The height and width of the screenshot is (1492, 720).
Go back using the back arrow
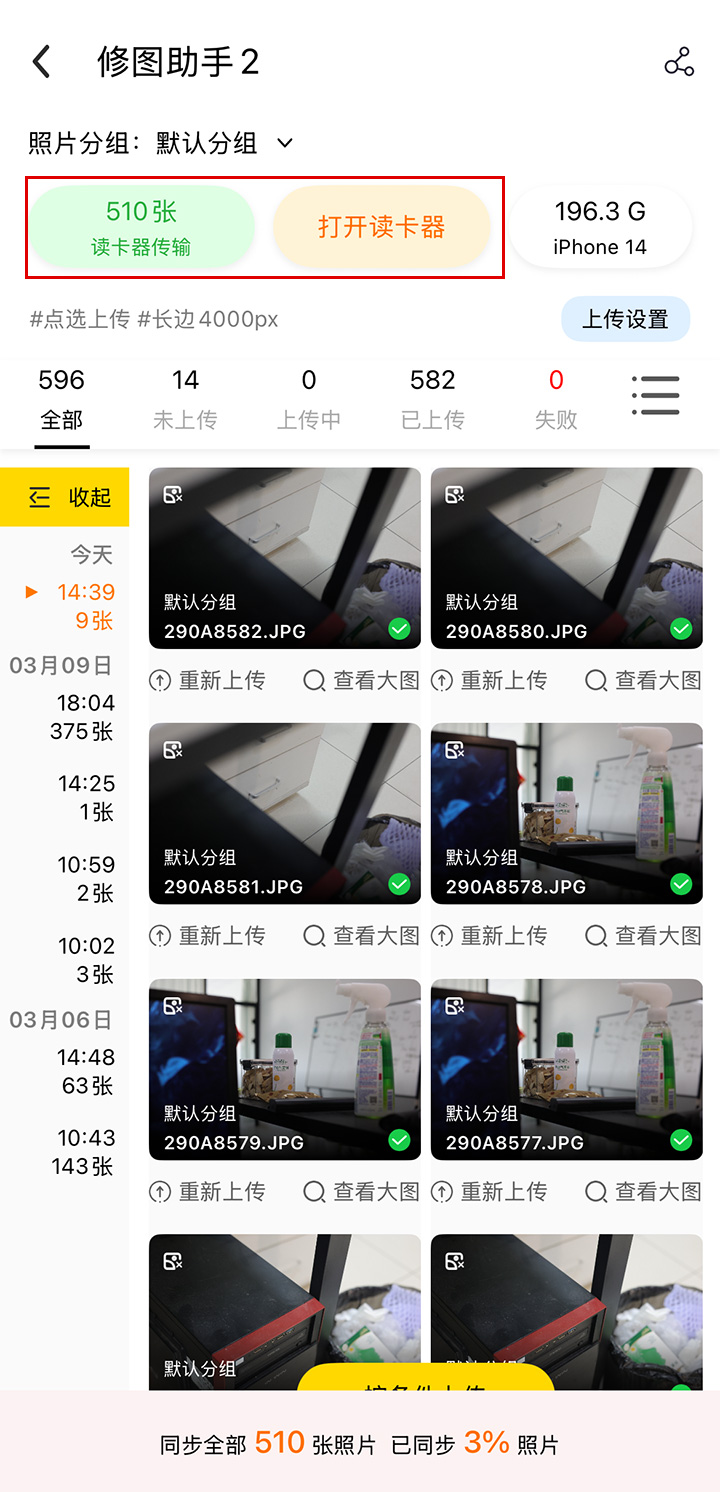41,62
